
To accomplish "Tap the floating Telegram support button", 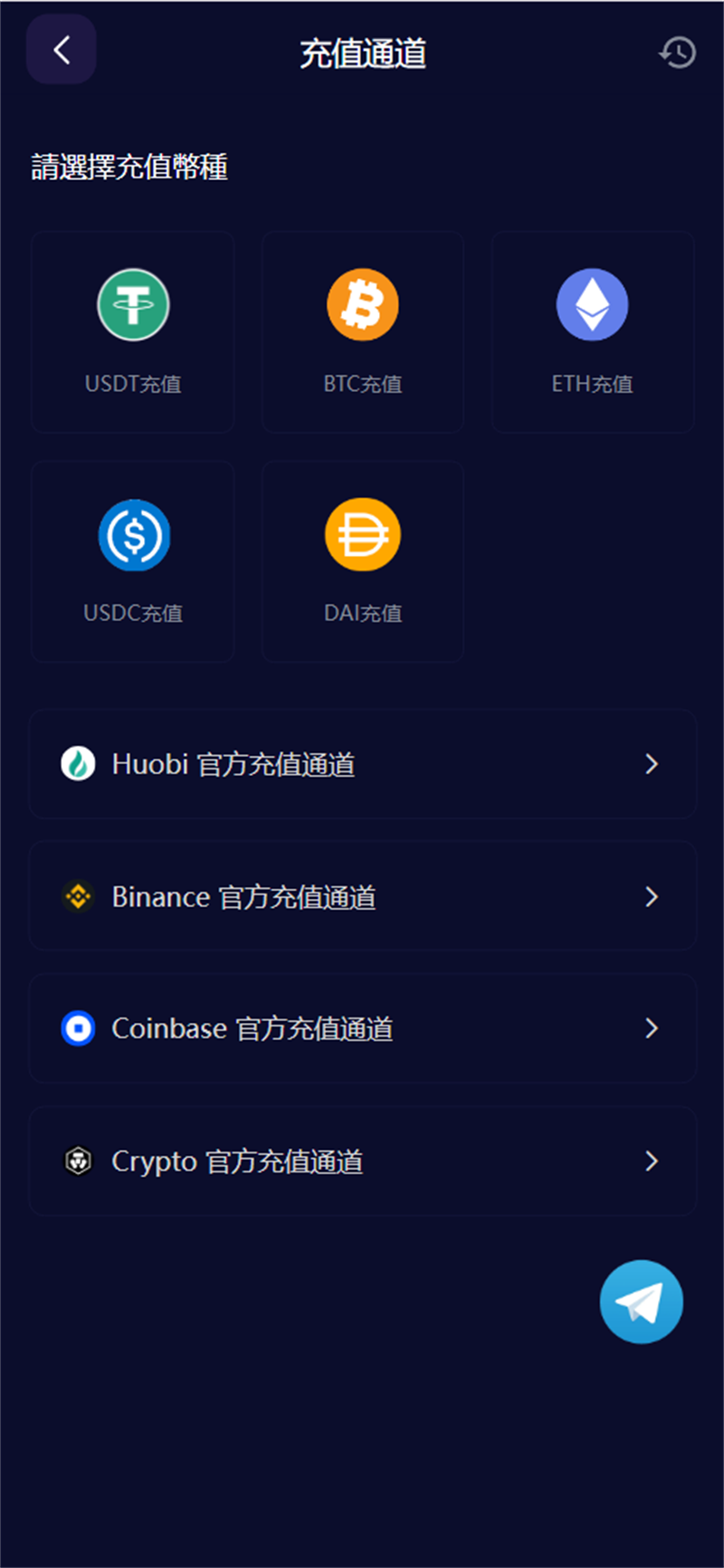I will (x=642, y=1302).
